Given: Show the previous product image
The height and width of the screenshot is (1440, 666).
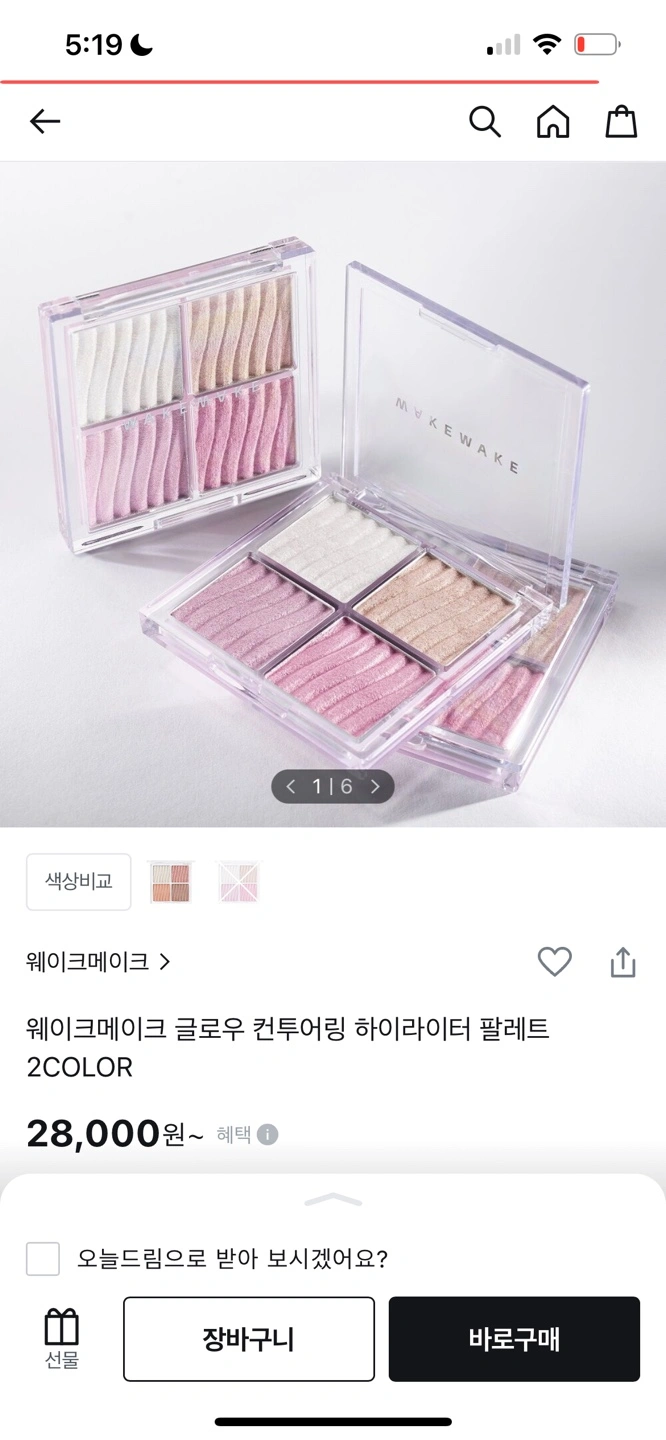Looking at the screenshot, I should coord(291,787).
